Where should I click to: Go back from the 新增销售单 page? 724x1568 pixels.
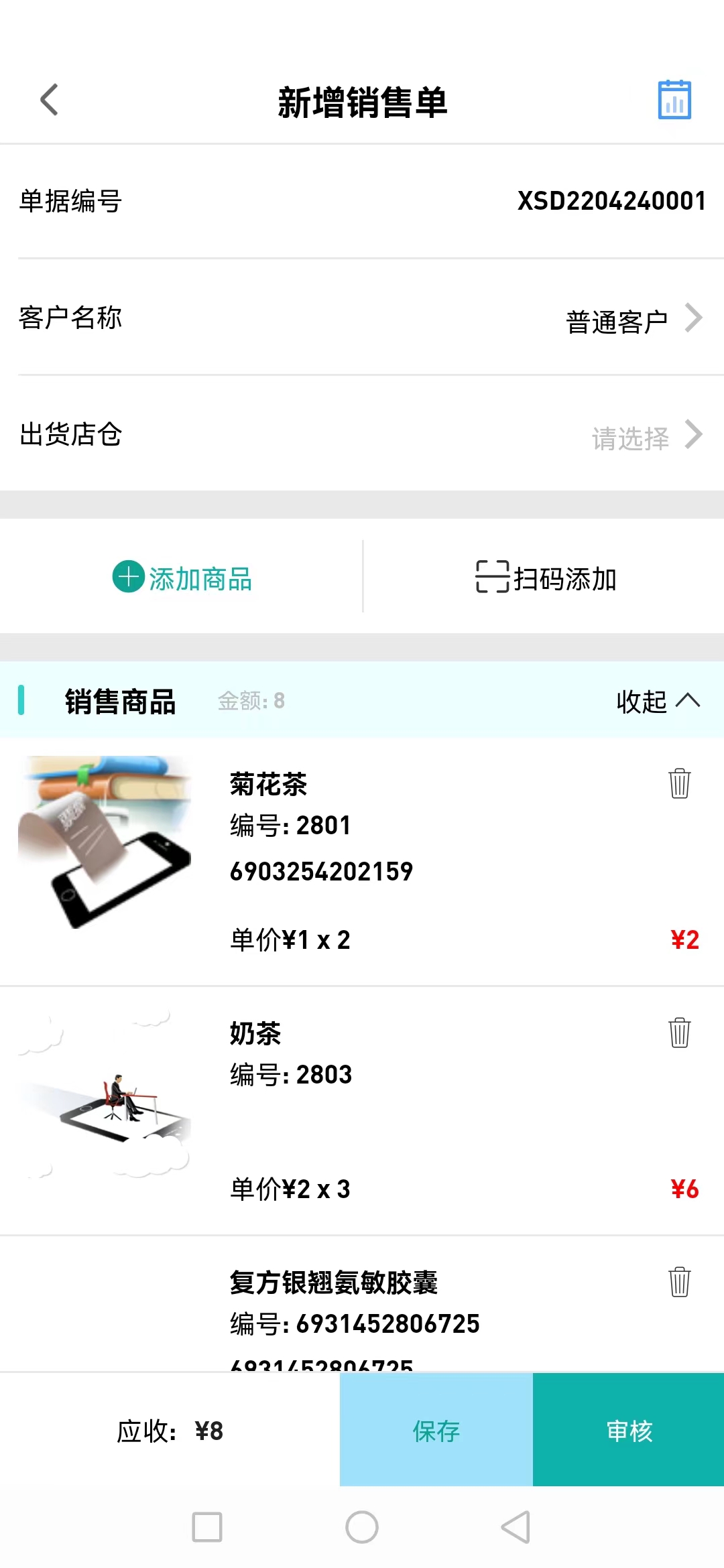50,100
